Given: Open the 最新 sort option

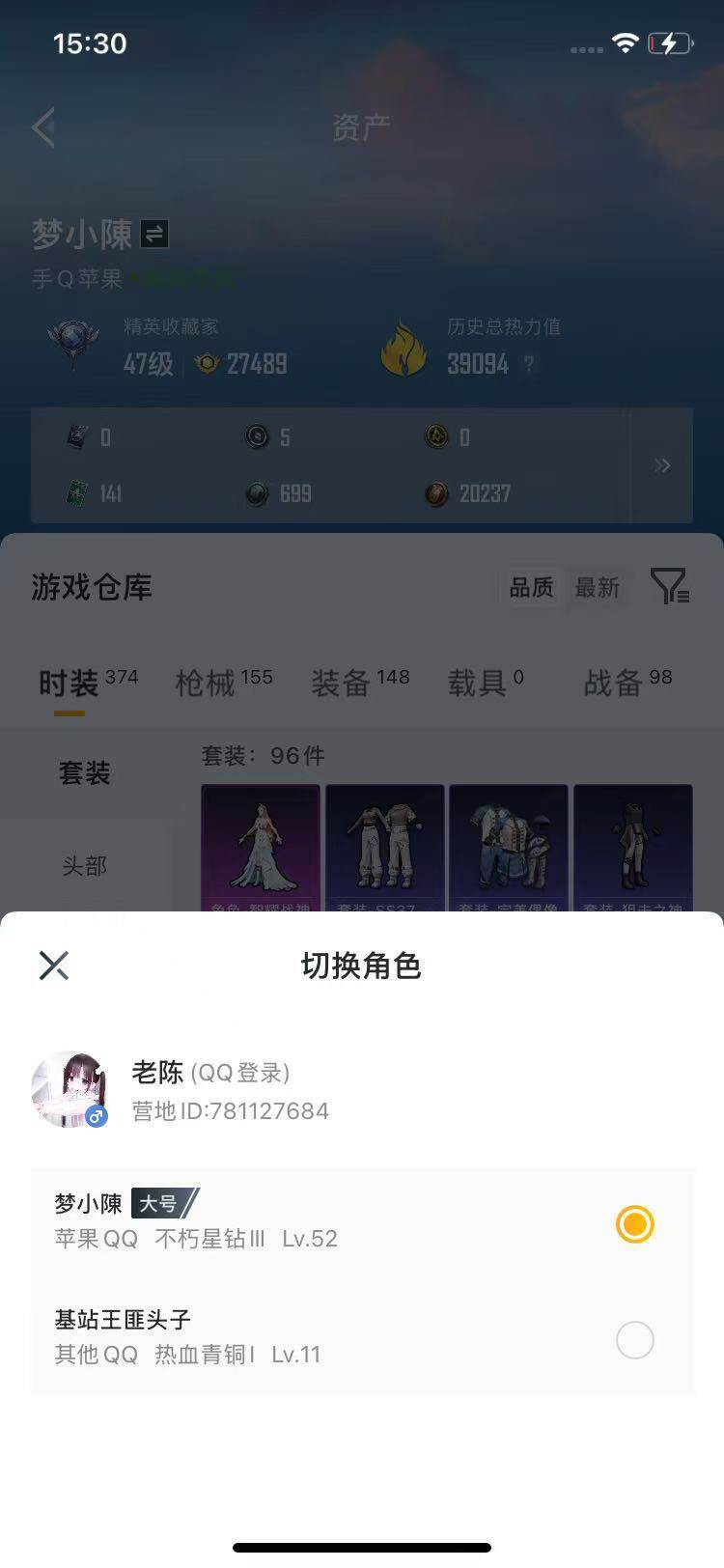Looking at the screenshot, I should 598,588.
